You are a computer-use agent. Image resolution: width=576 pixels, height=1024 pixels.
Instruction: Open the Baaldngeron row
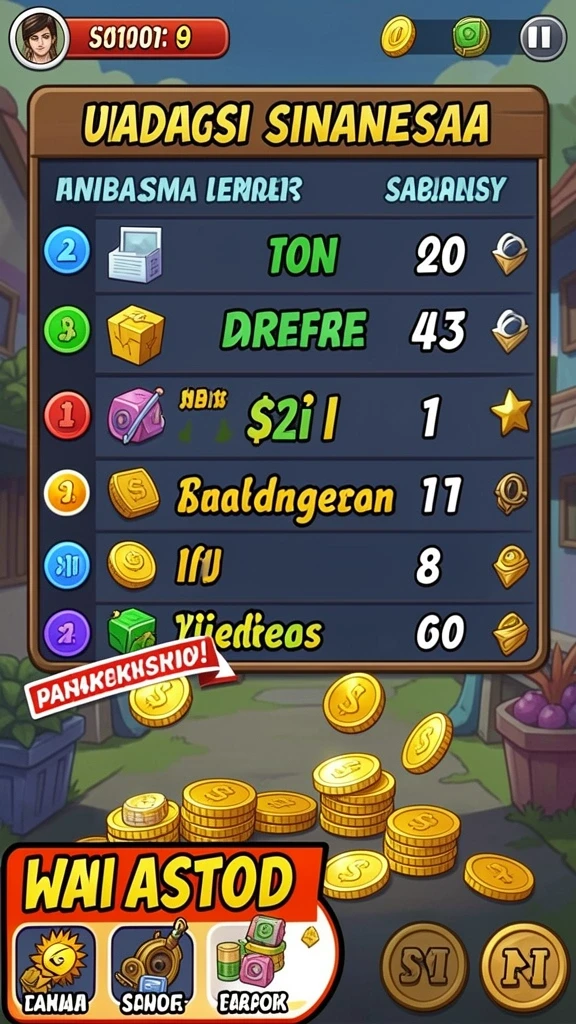(x=287, y=495)
